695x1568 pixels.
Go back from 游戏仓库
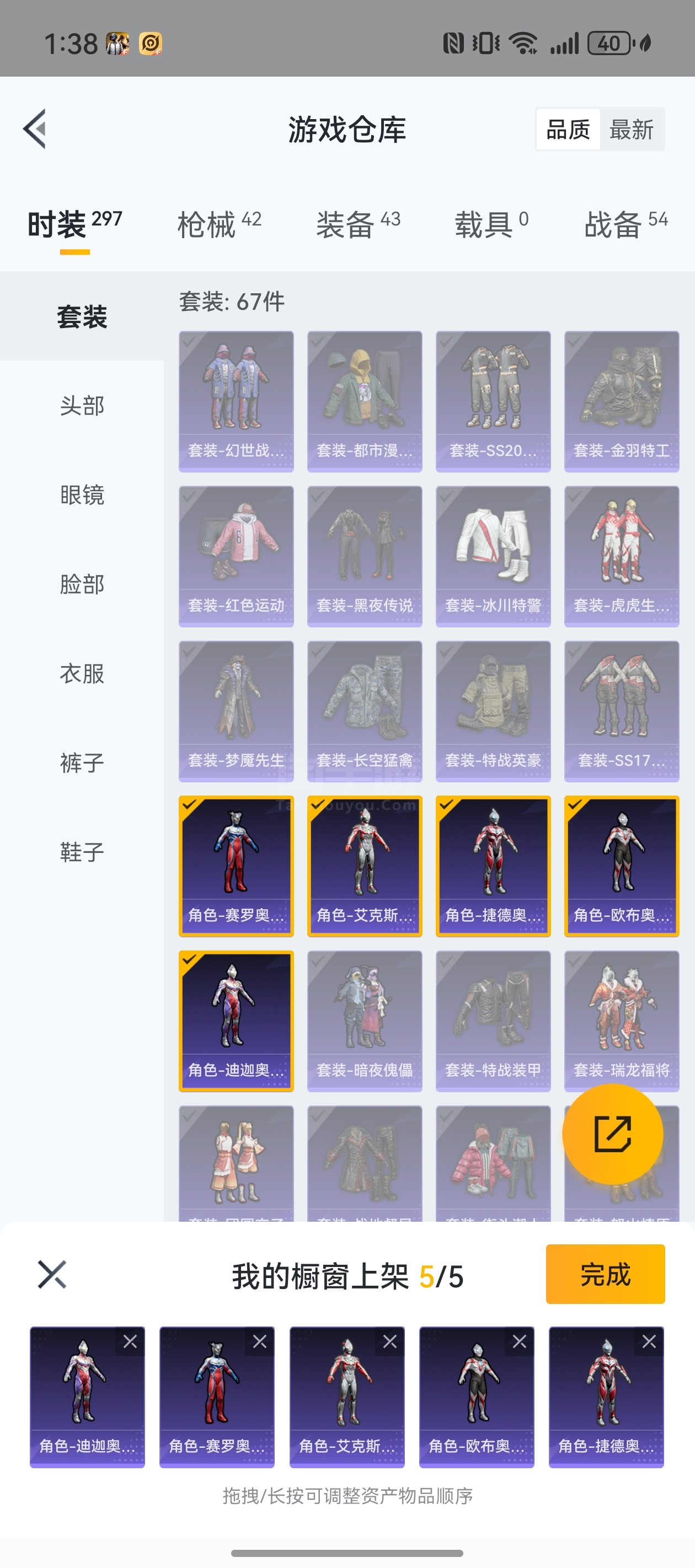click(x=35, y=129)
